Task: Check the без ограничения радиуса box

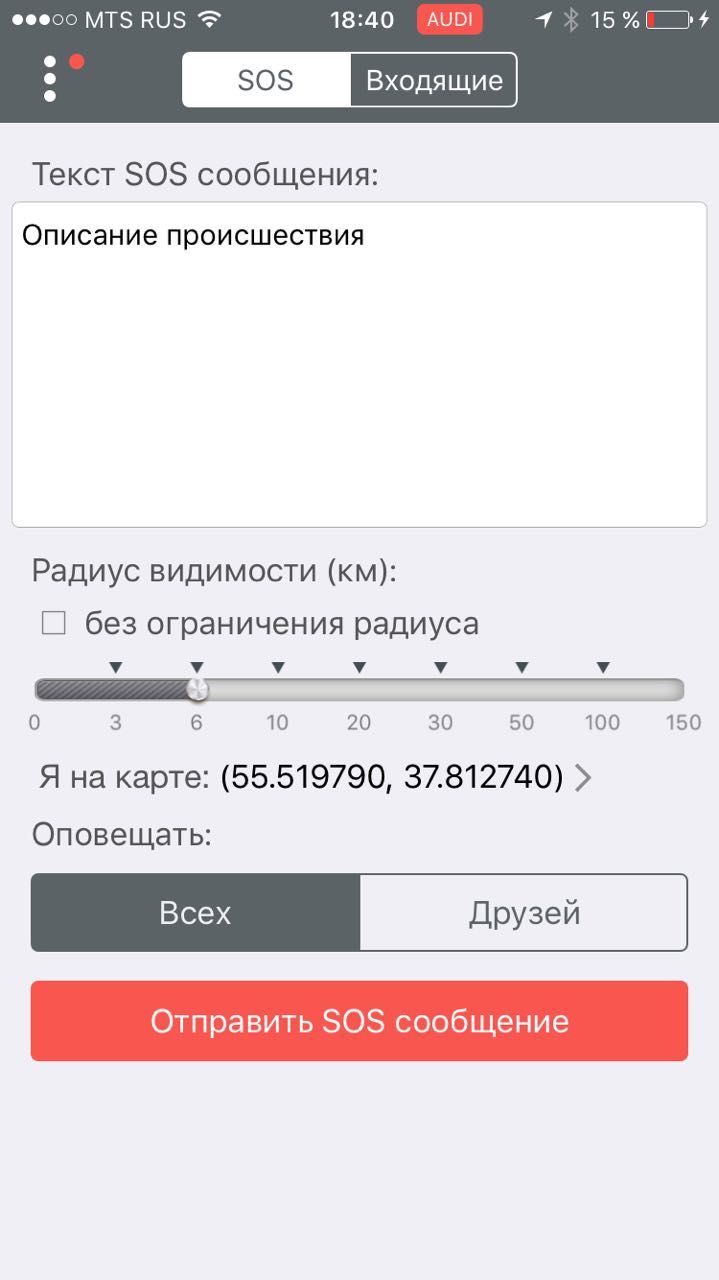Action: click(53, 624)
